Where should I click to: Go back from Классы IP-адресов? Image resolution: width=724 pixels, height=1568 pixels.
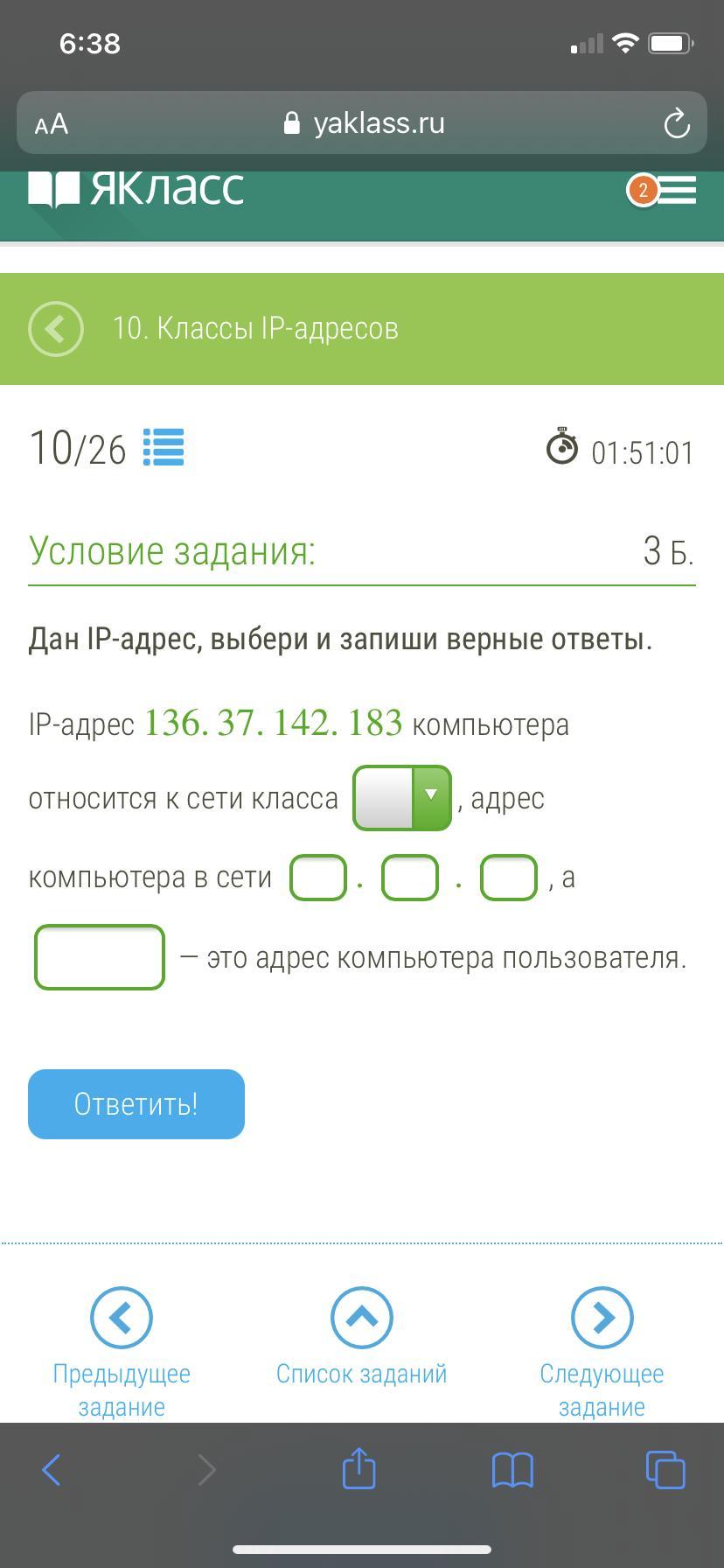(x=56, y=329)
